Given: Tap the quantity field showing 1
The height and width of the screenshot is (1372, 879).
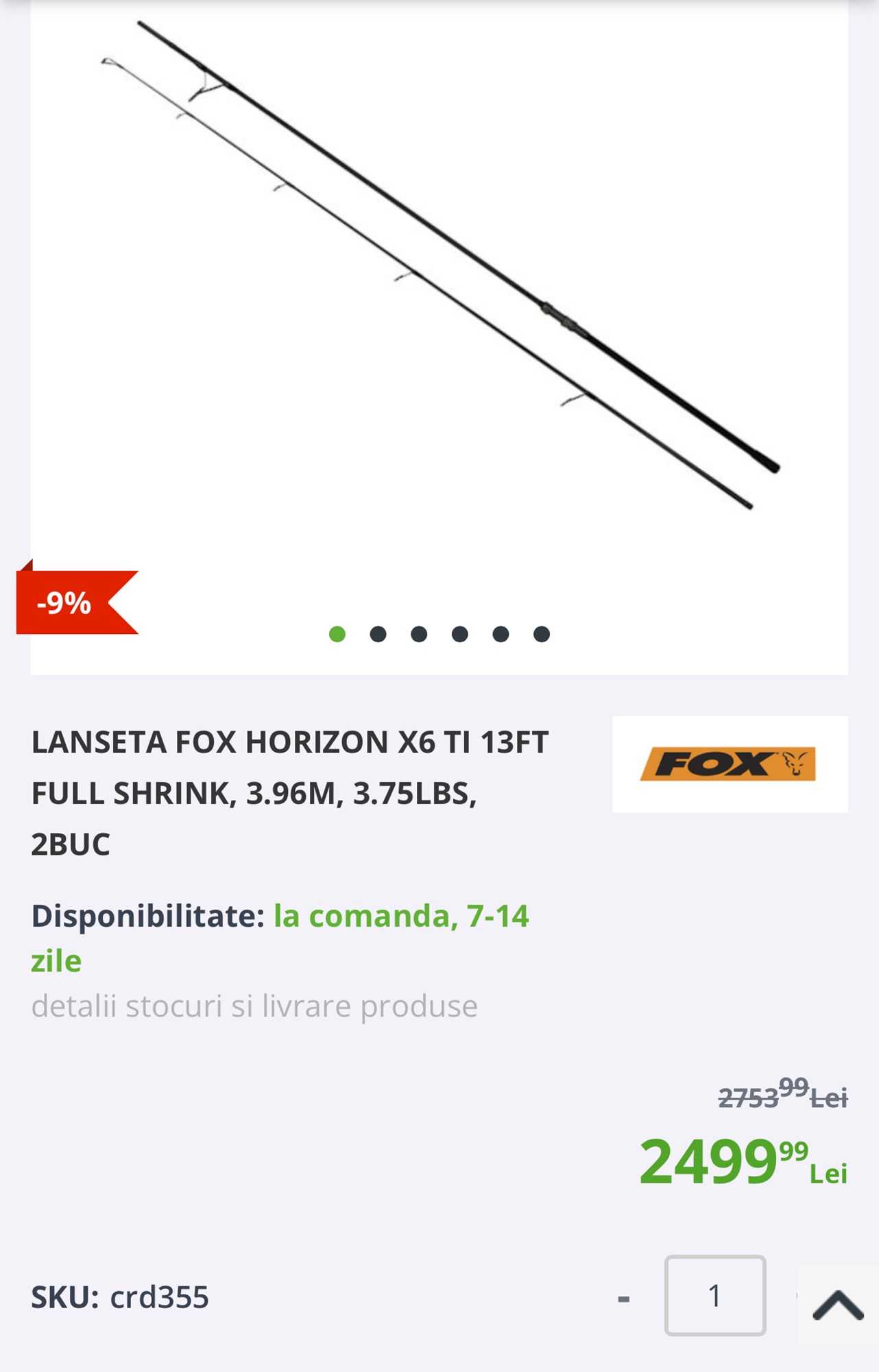Looking at the screenshot, I should click(714, 1296).
